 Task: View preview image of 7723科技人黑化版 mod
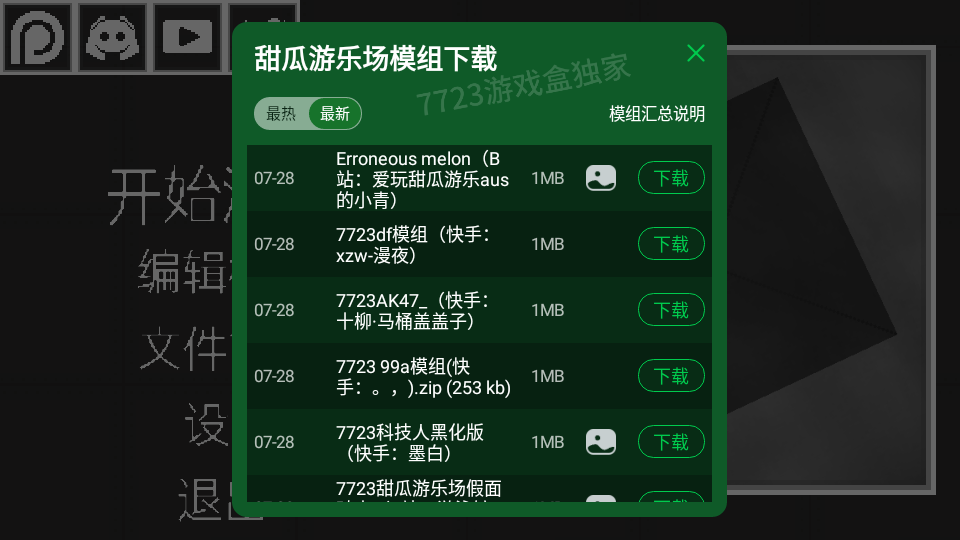[x=600, y=442]
